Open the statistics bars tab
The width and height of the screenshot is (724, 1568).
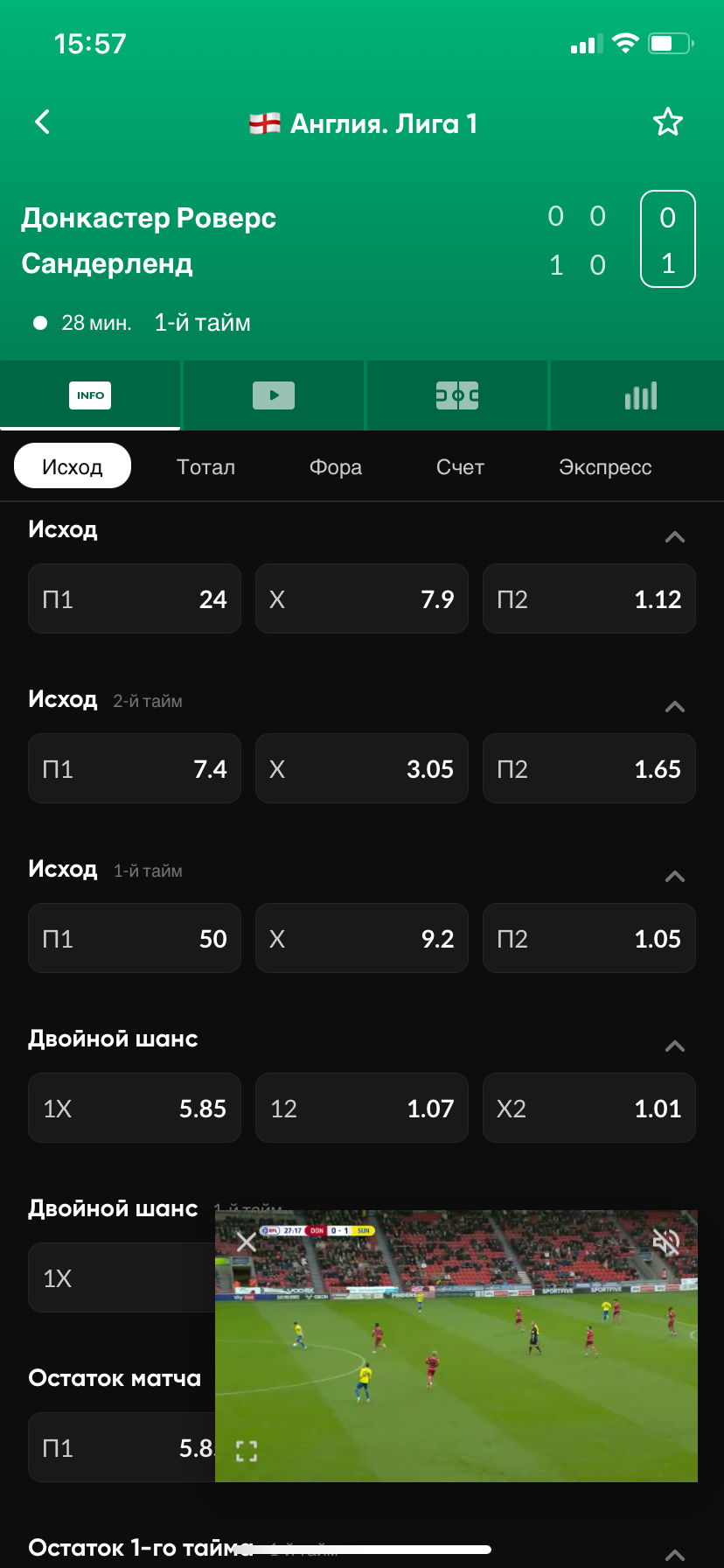(x=641, y=395)
